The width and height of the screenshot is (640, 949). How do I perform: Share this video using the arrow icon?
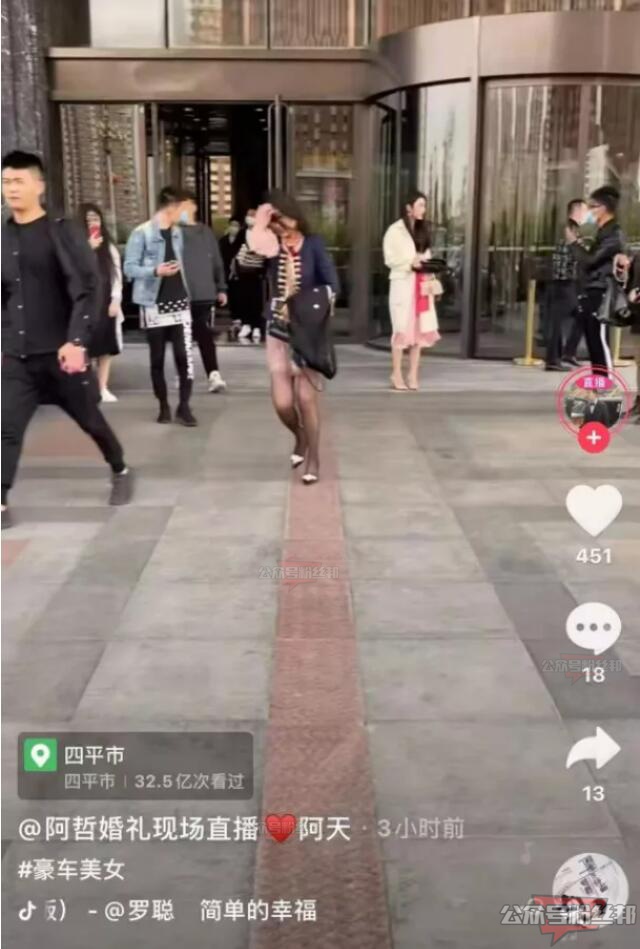tap(593, 748)
